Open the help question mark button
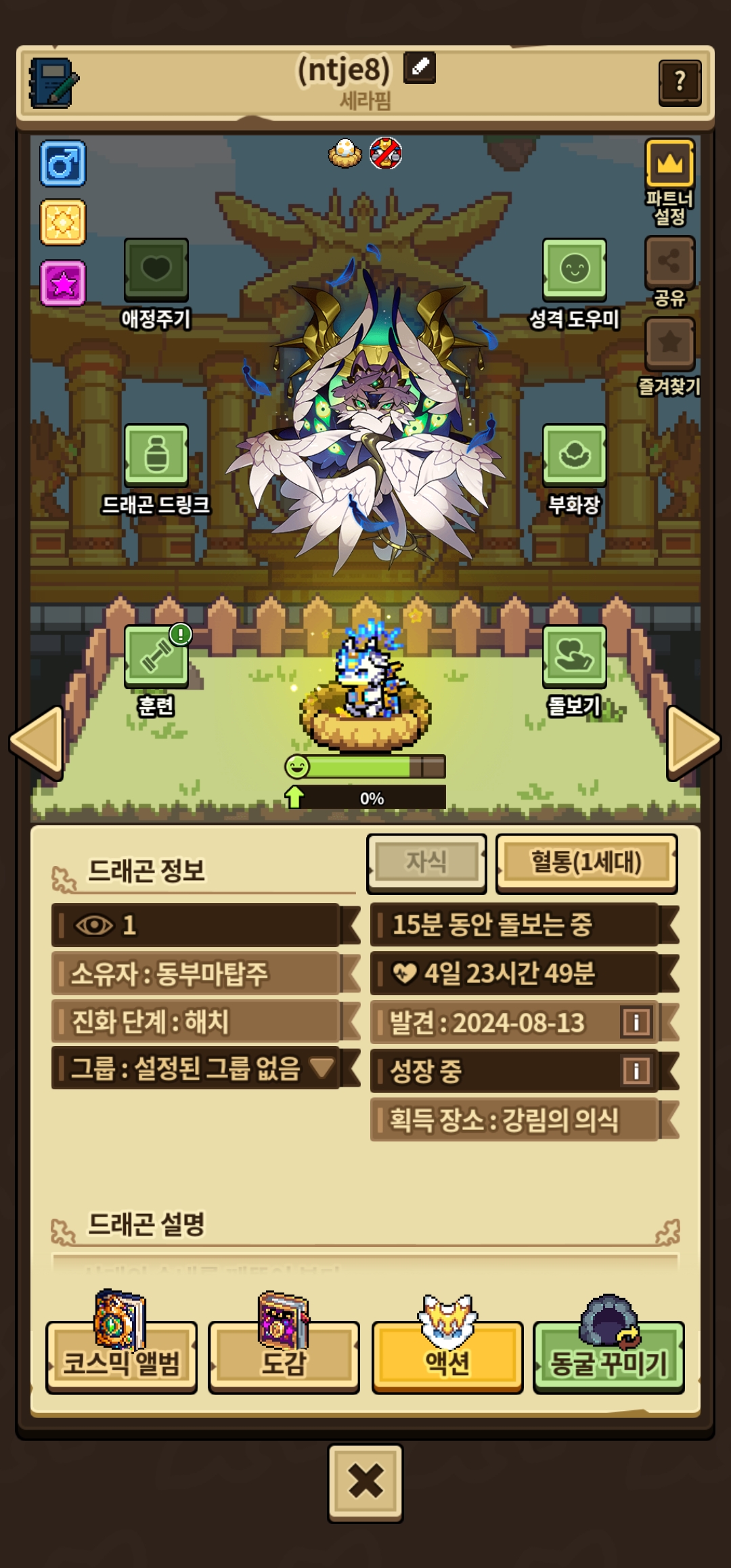Viewport: 731px width, 1568px height. pos(679,82)
